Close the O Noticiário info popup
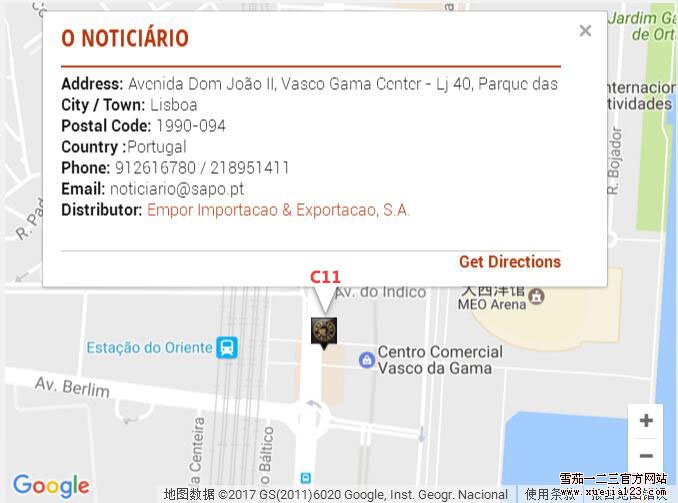Viewport: 678px width, 503px height. pyautogui.click(x=585, y=31)
